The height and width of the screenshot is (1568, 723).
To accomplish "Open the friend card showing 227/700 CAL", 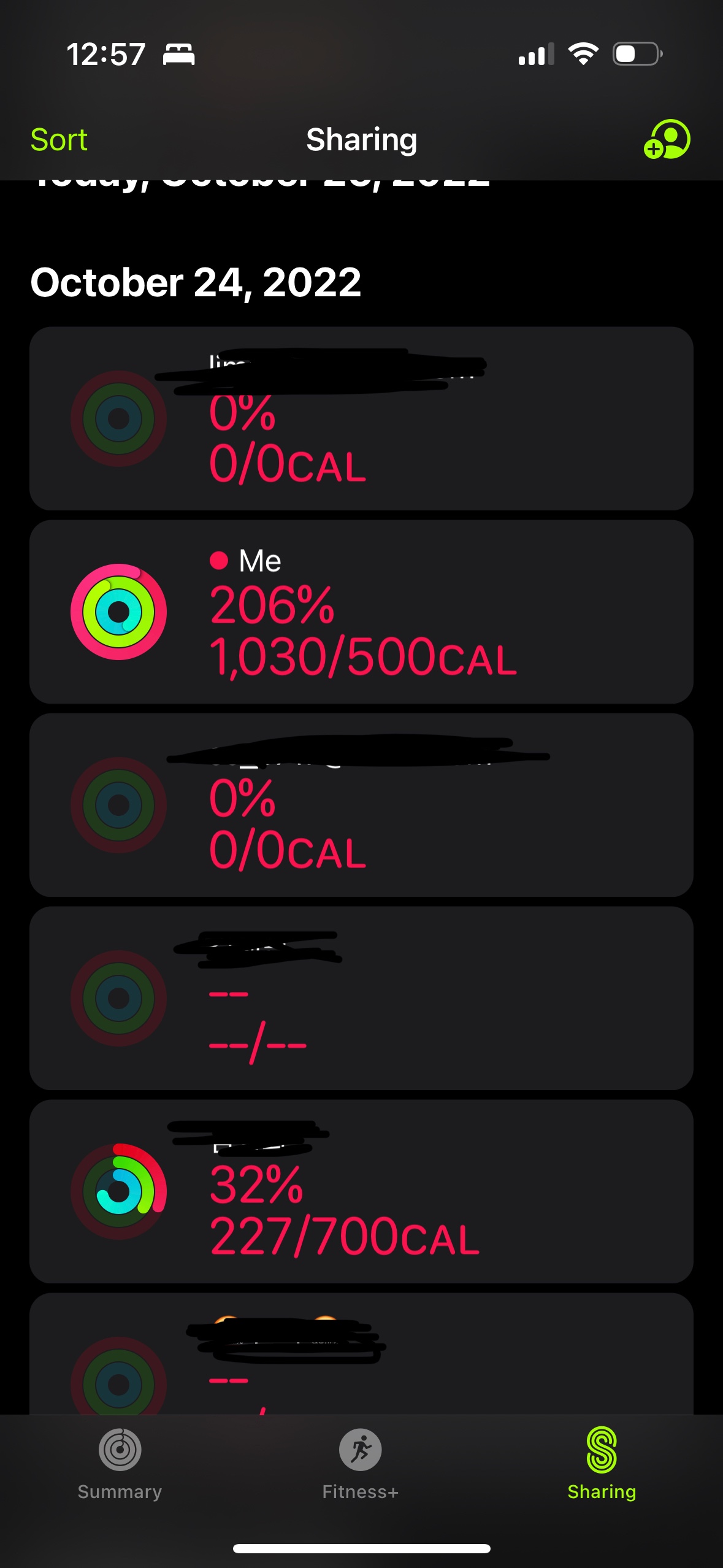I will 361,1191.
